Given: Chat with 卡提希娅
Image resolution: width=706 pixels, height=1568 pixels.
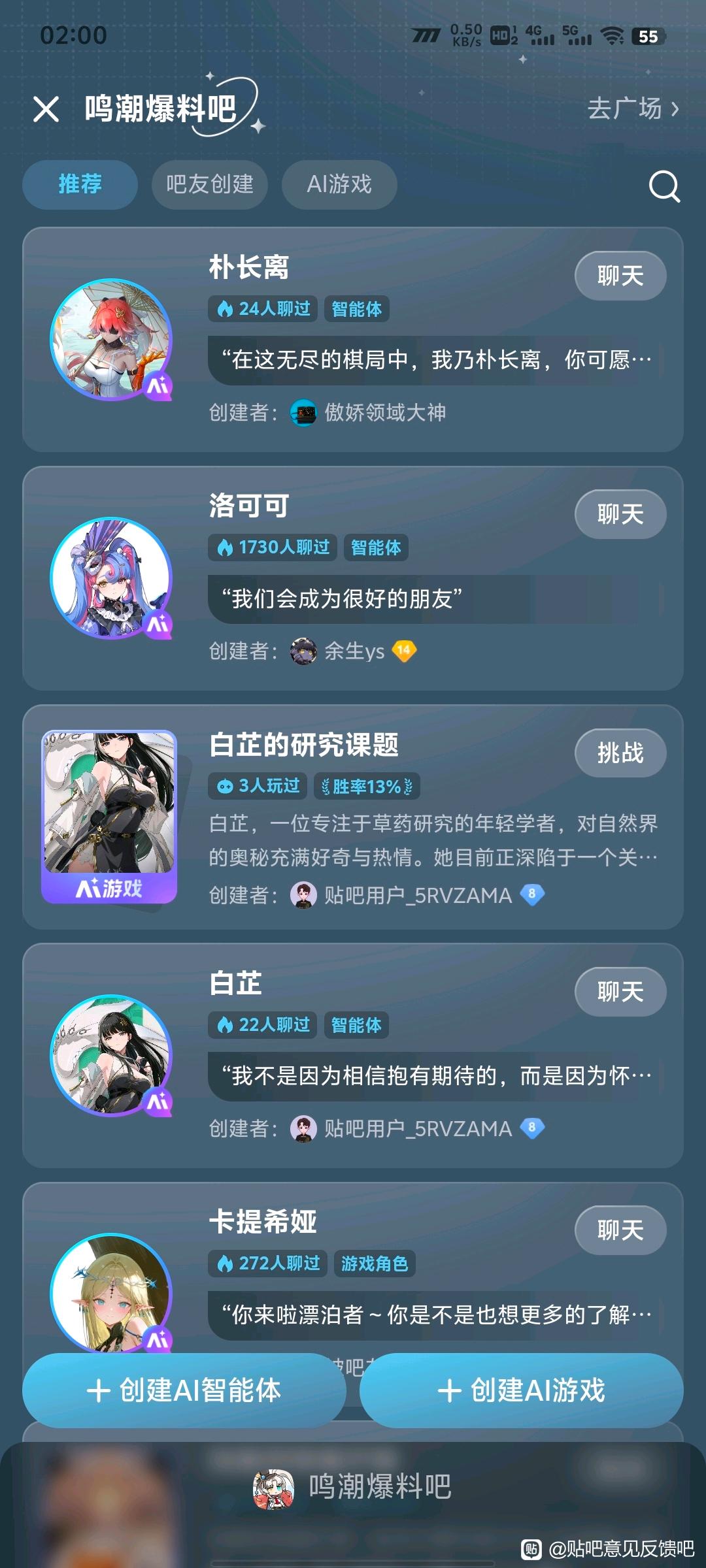Looking at the screenshot, I should 620,1230.
